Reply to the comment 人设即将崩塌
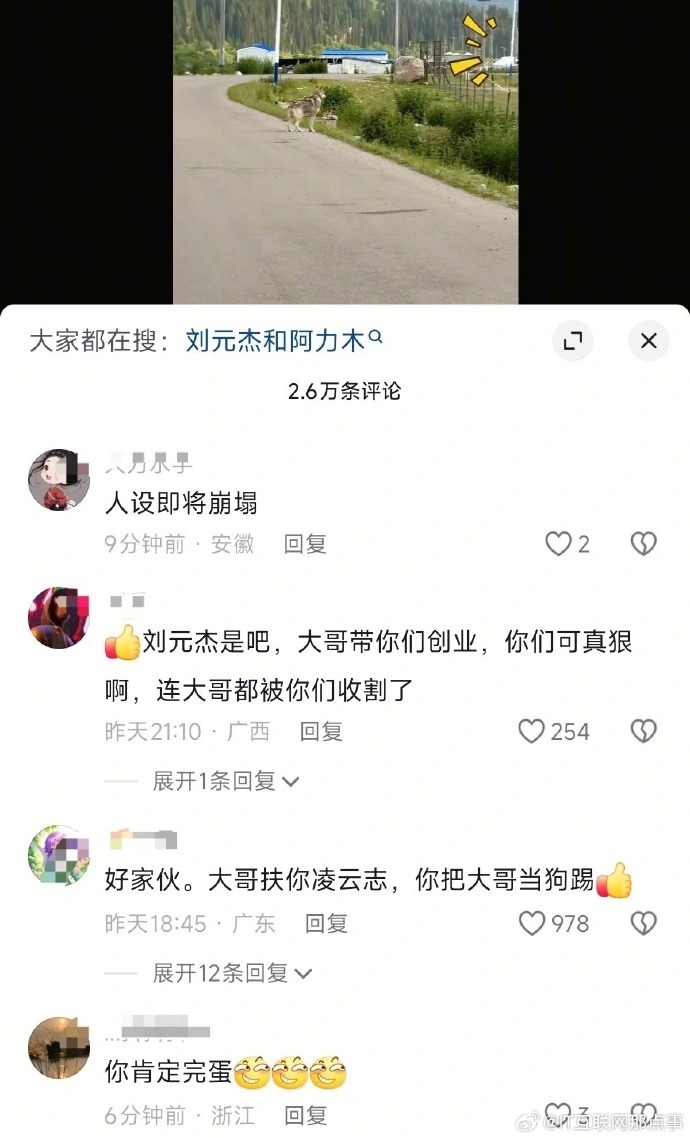Screen dimensions: 690x1138 point(305,544)
